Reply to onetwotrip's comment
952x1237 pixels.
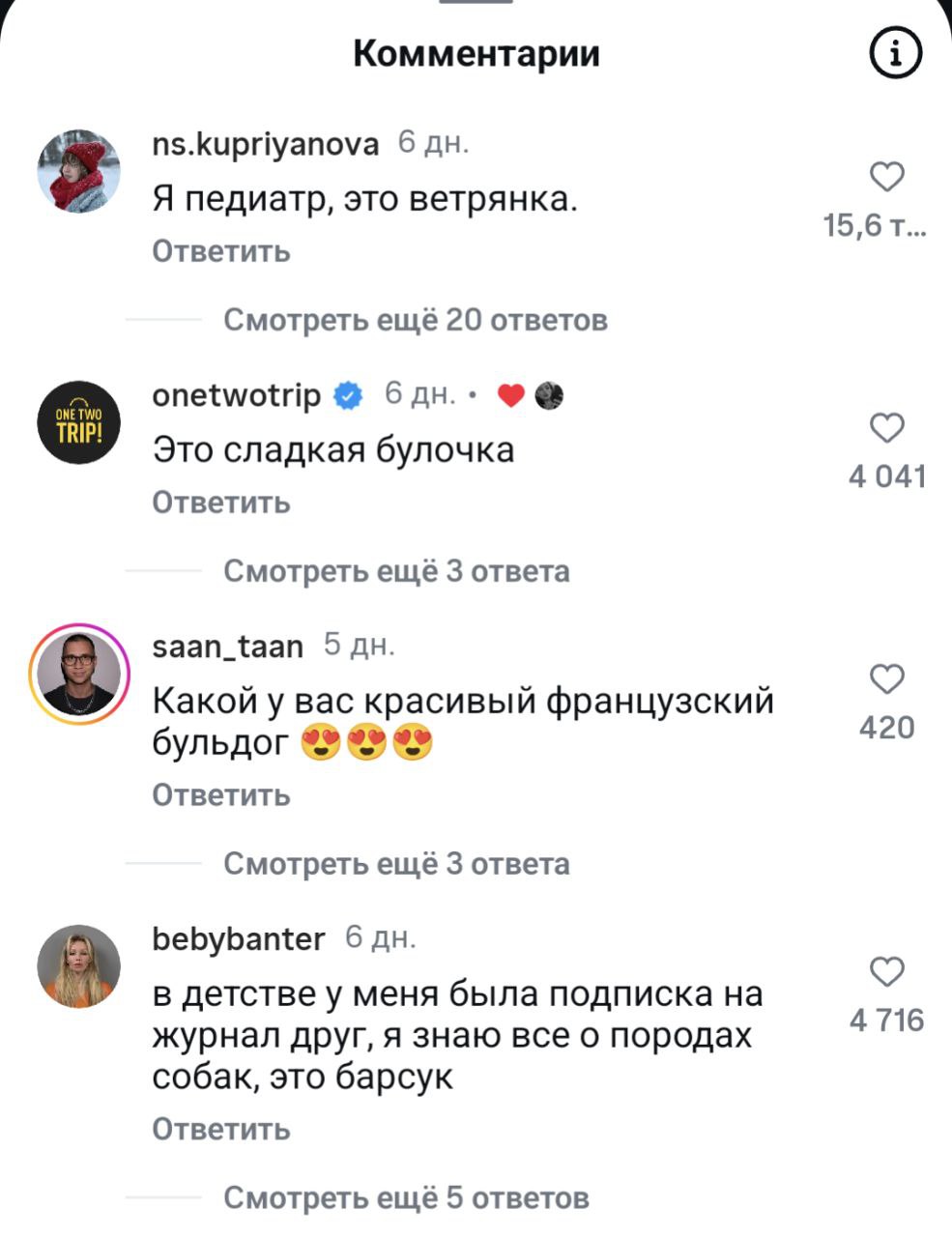(221, 503)
